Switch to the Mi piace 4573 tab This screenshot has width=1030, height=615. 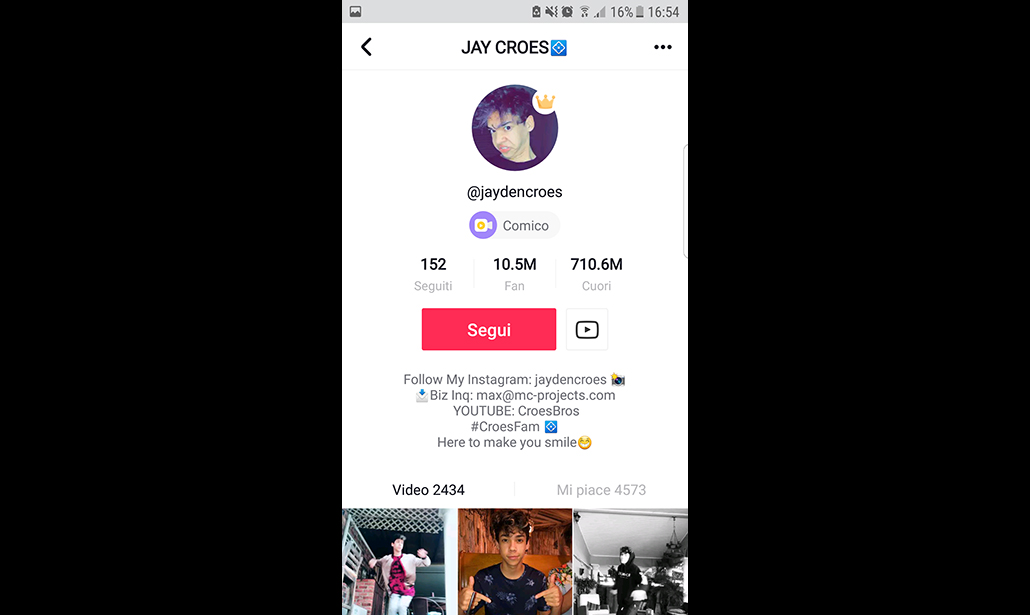click(x=601, y=490)
